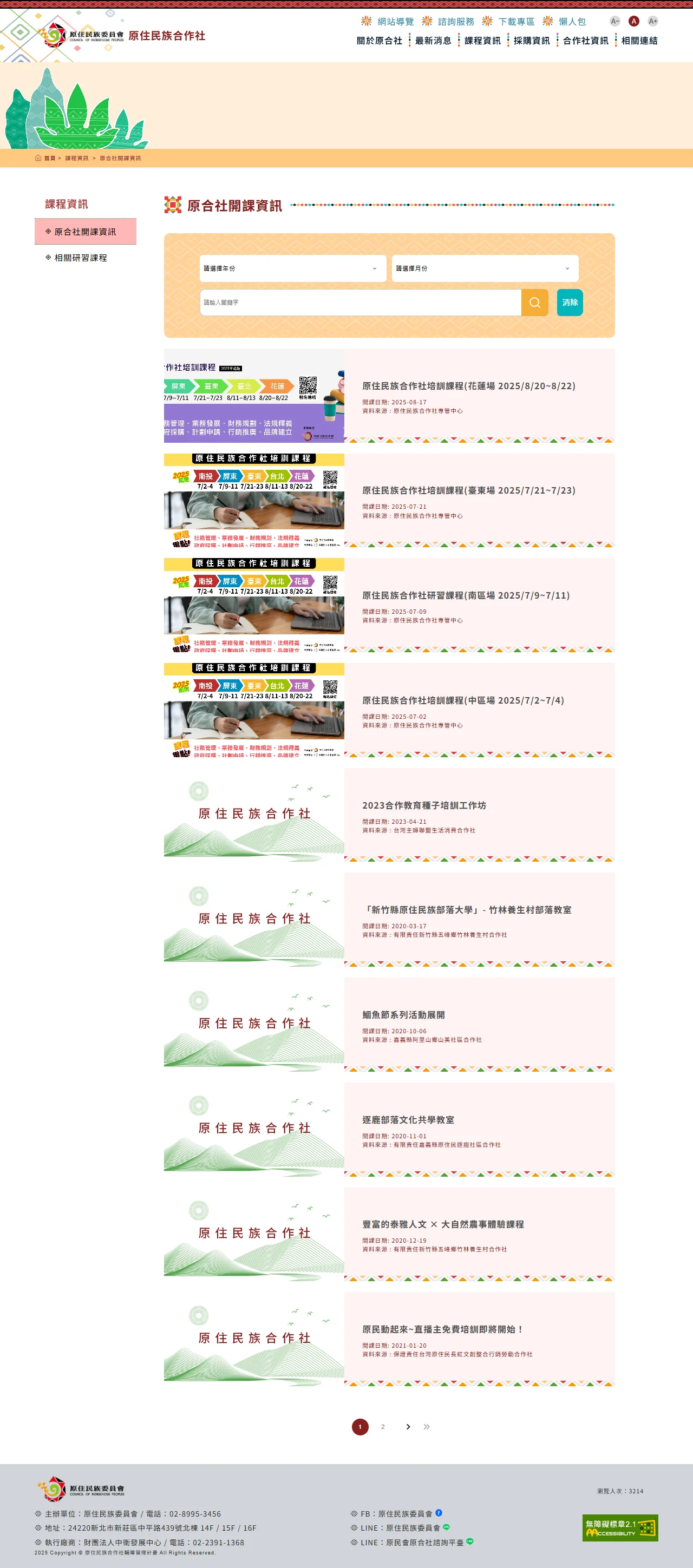Tap the orange search magnifier button

click(x=534, y=303)
